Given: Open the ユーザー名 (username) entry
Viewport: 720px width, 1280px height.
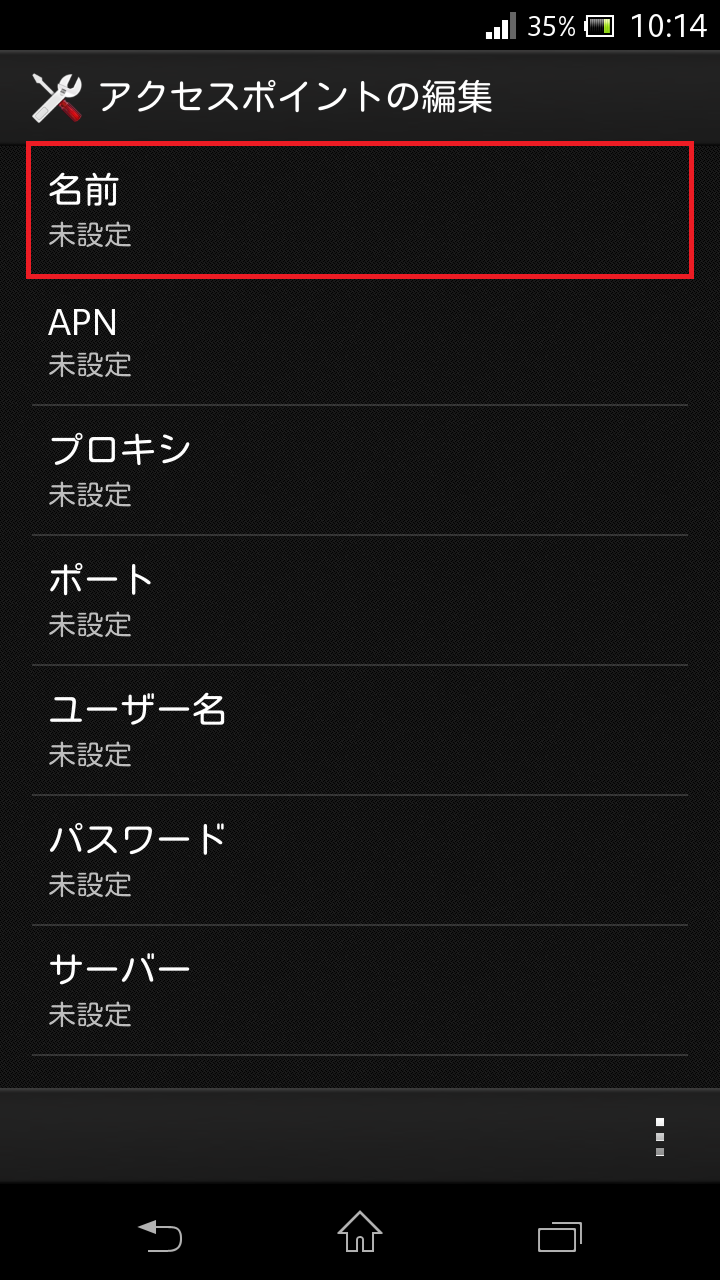Looking at the screenshot, I should point(360,730).
